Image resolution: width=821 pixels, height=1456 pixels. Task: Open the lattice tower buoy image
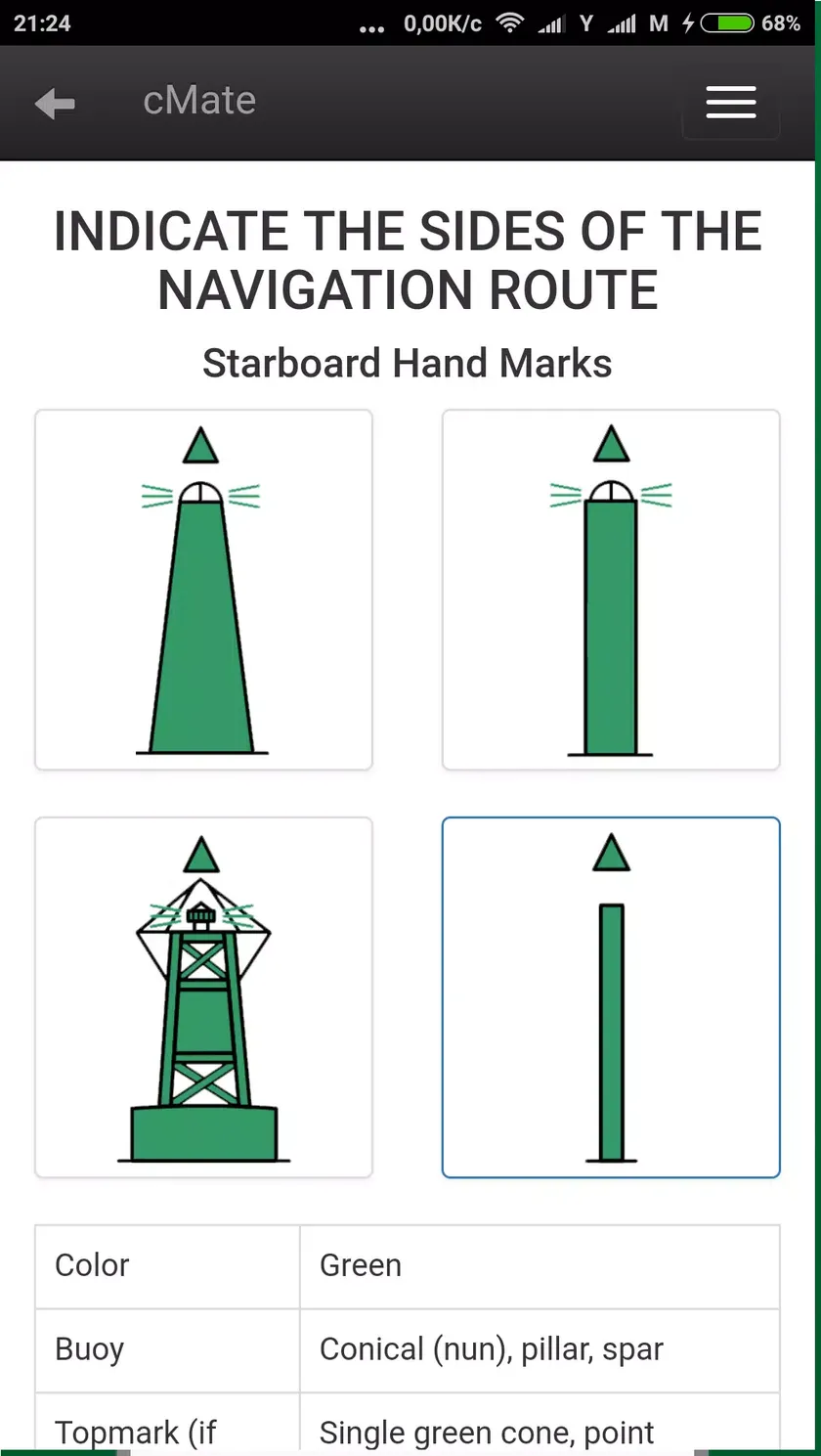pos(203,997)
